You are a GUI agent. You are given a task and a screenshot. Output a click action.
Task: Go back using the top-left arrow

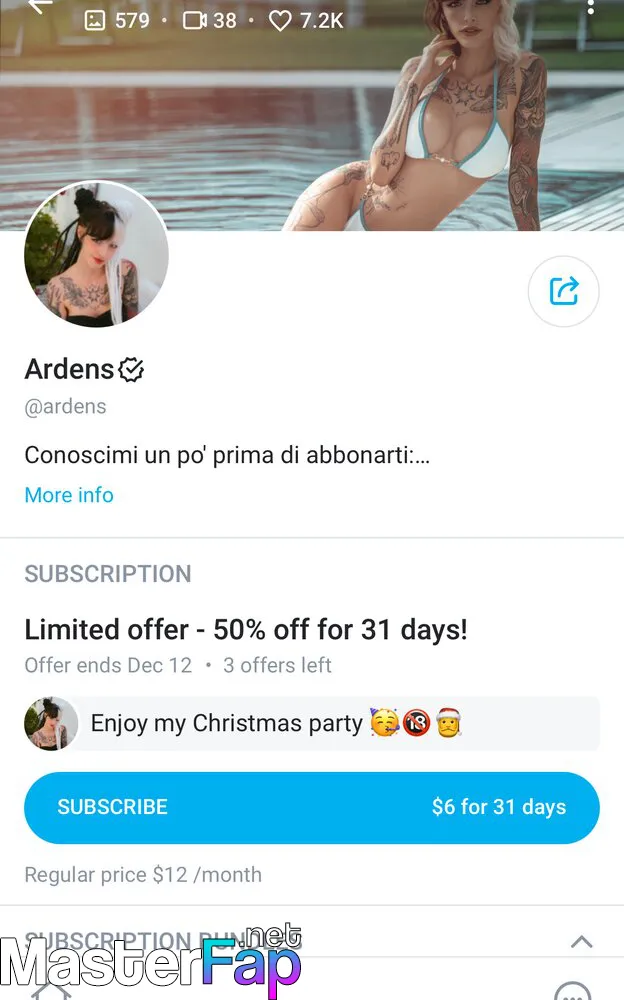(x=40, y=6)
